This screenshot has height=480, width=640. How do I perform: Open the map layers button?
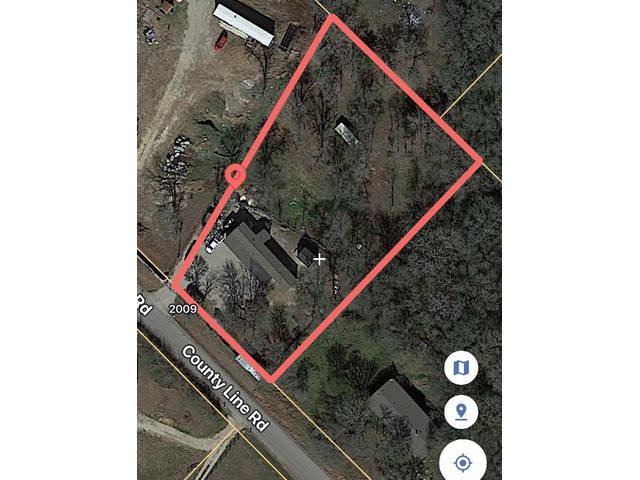pos(461,368)
